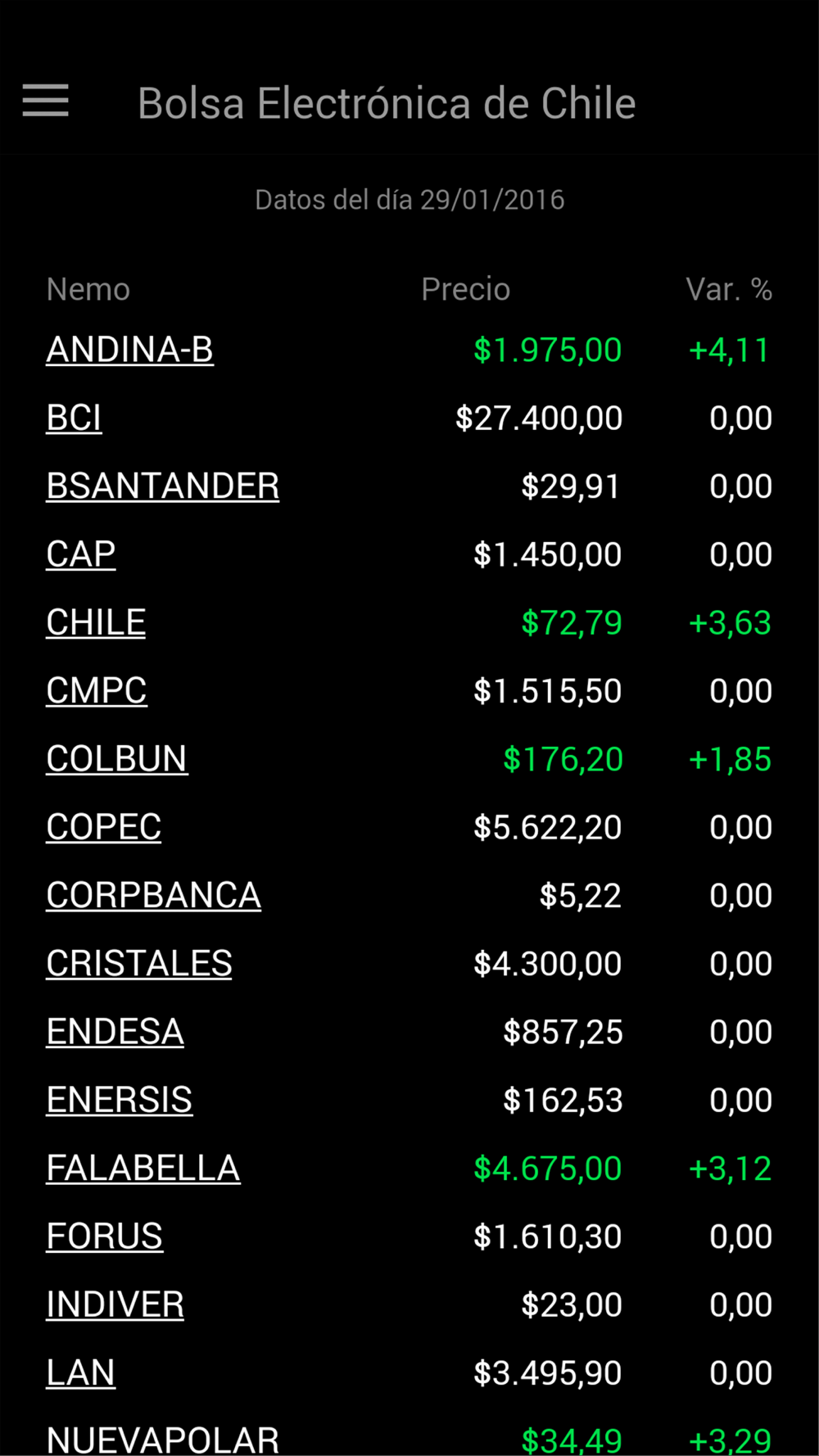Tap the CORPBANCA stock link
Screen dimensions: 819x1456
coord(153,895)
